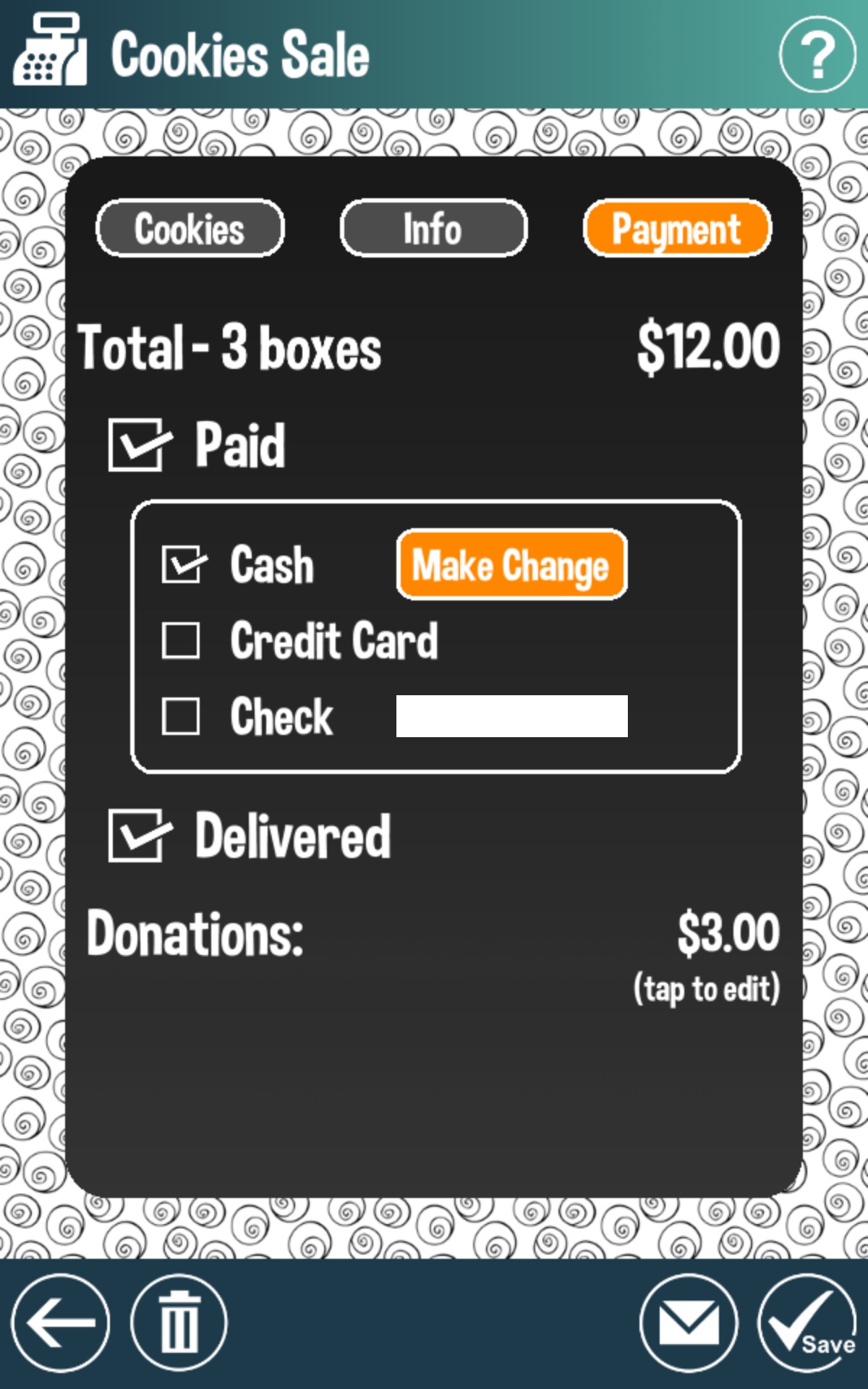
Task: Check the Credit Card option
Action: [x=181, y=641]
